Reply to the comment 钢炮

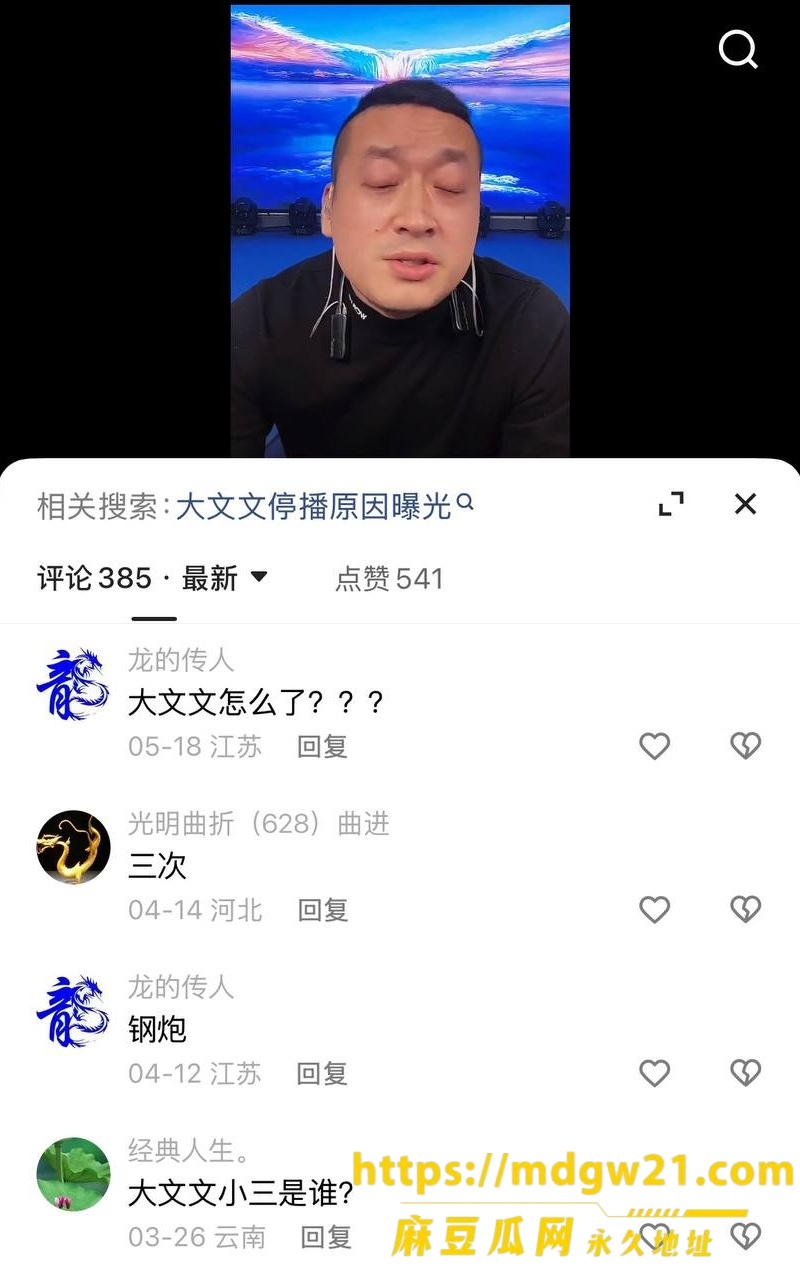coord(322,1074)
